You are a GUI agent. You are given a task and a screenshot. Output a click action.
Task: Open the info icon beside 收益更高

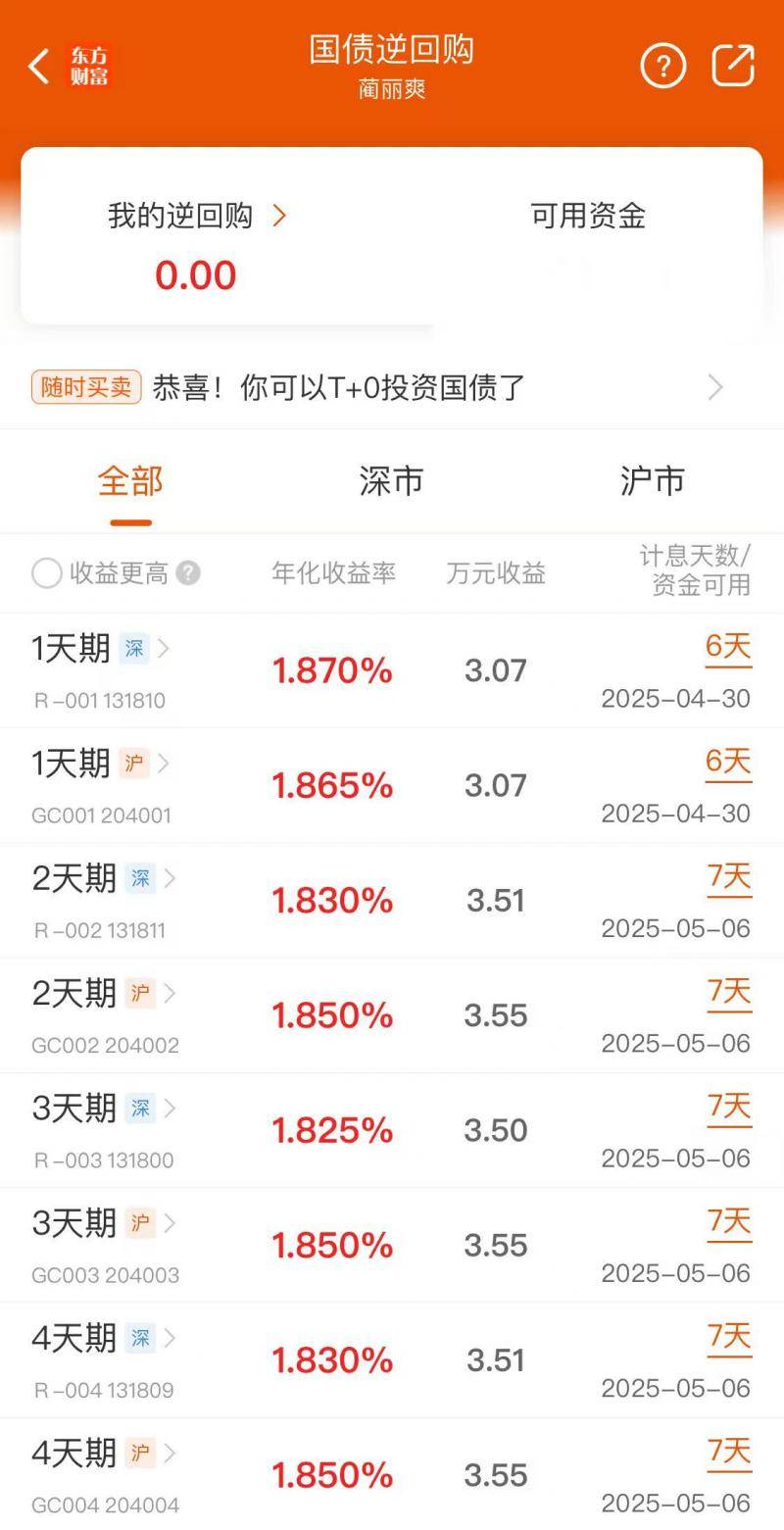(x=189, y=573)
